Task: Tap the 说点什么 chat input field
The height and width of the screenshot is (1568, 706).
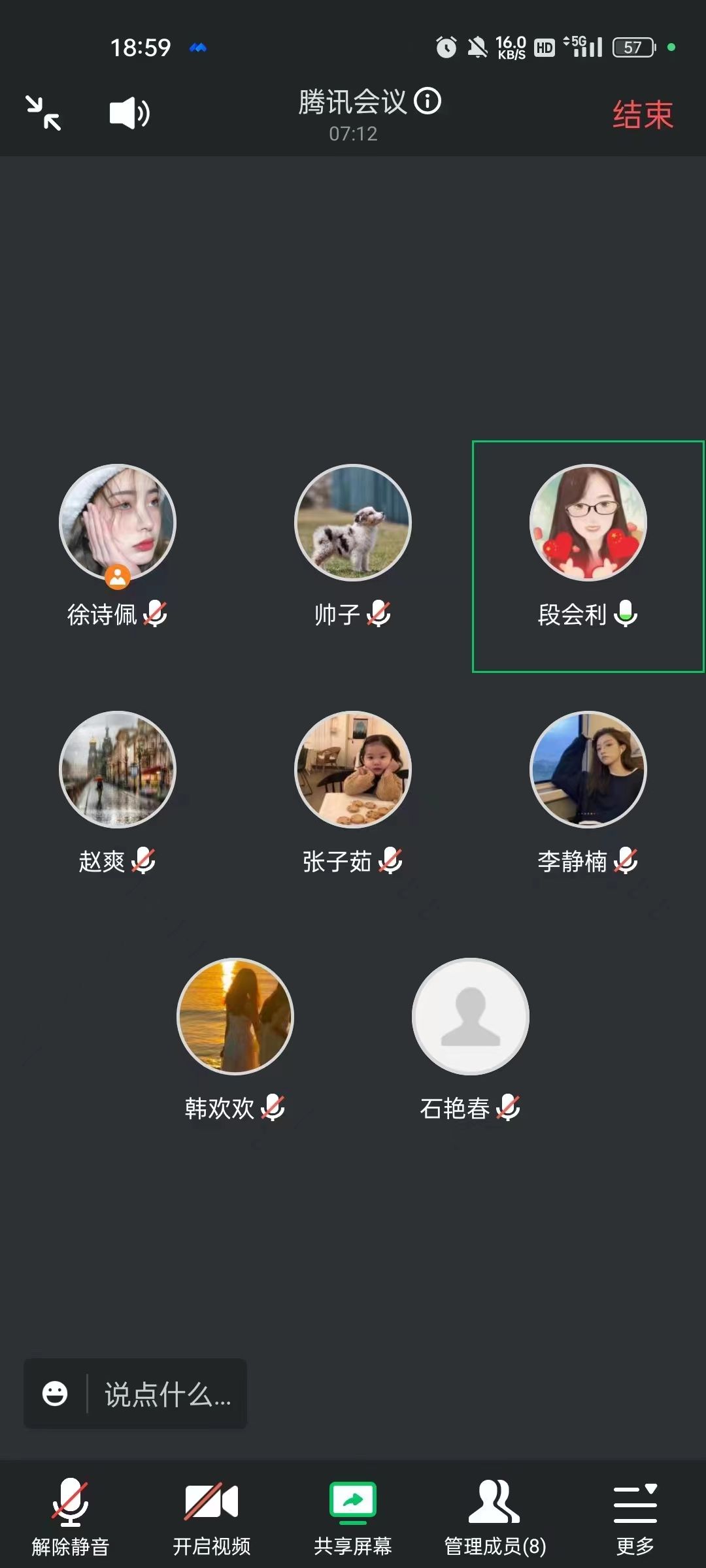Action: pos(167,1394)
